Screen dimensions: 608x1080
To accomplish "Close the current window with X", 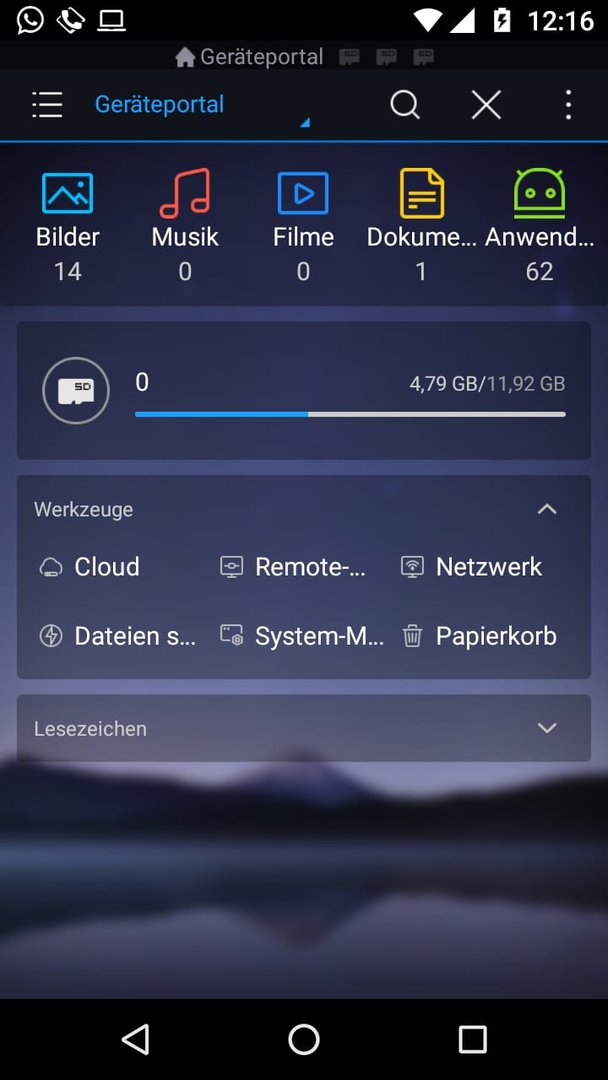I will (486, 105).
